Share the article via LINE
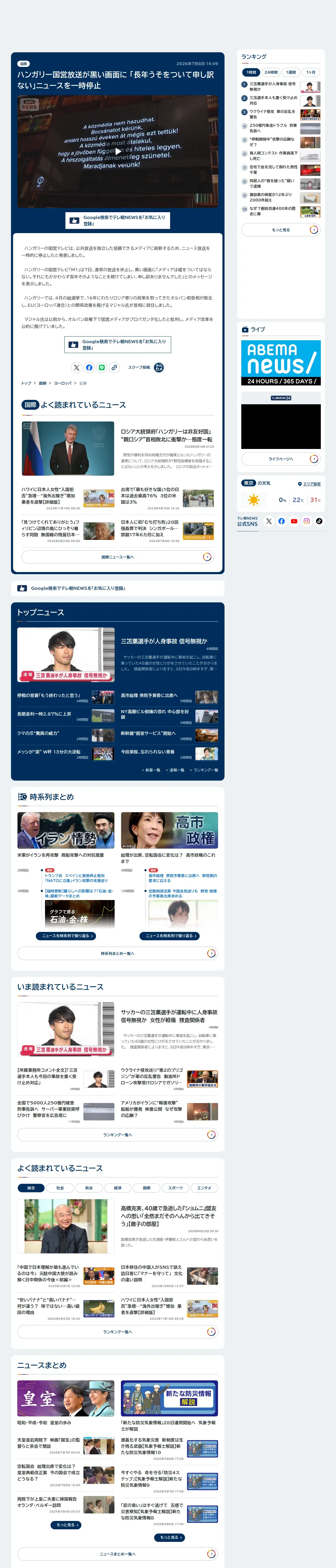336x1568 pixels. pos(102,368)
